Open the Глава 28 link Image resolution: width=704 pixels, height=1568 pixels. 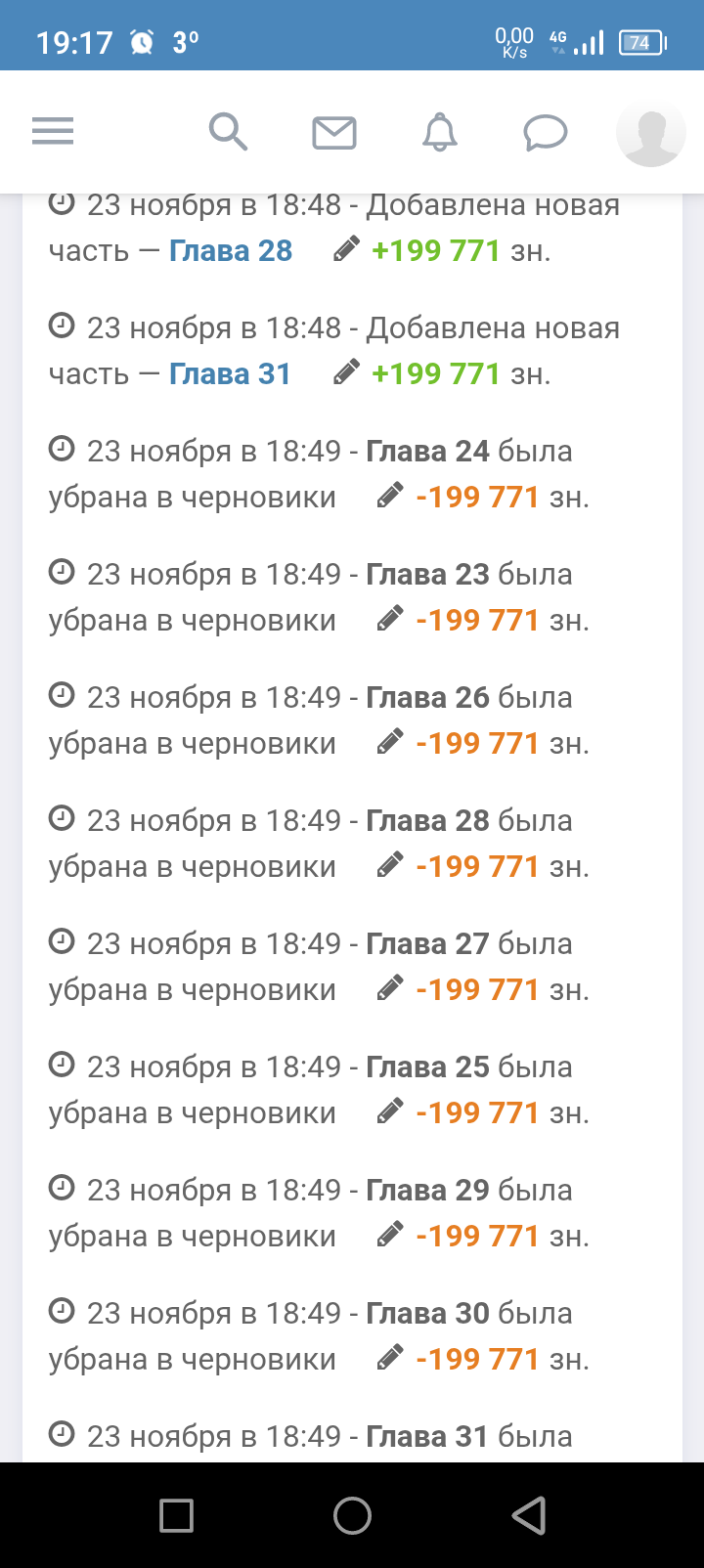click(x=231, y=251)
